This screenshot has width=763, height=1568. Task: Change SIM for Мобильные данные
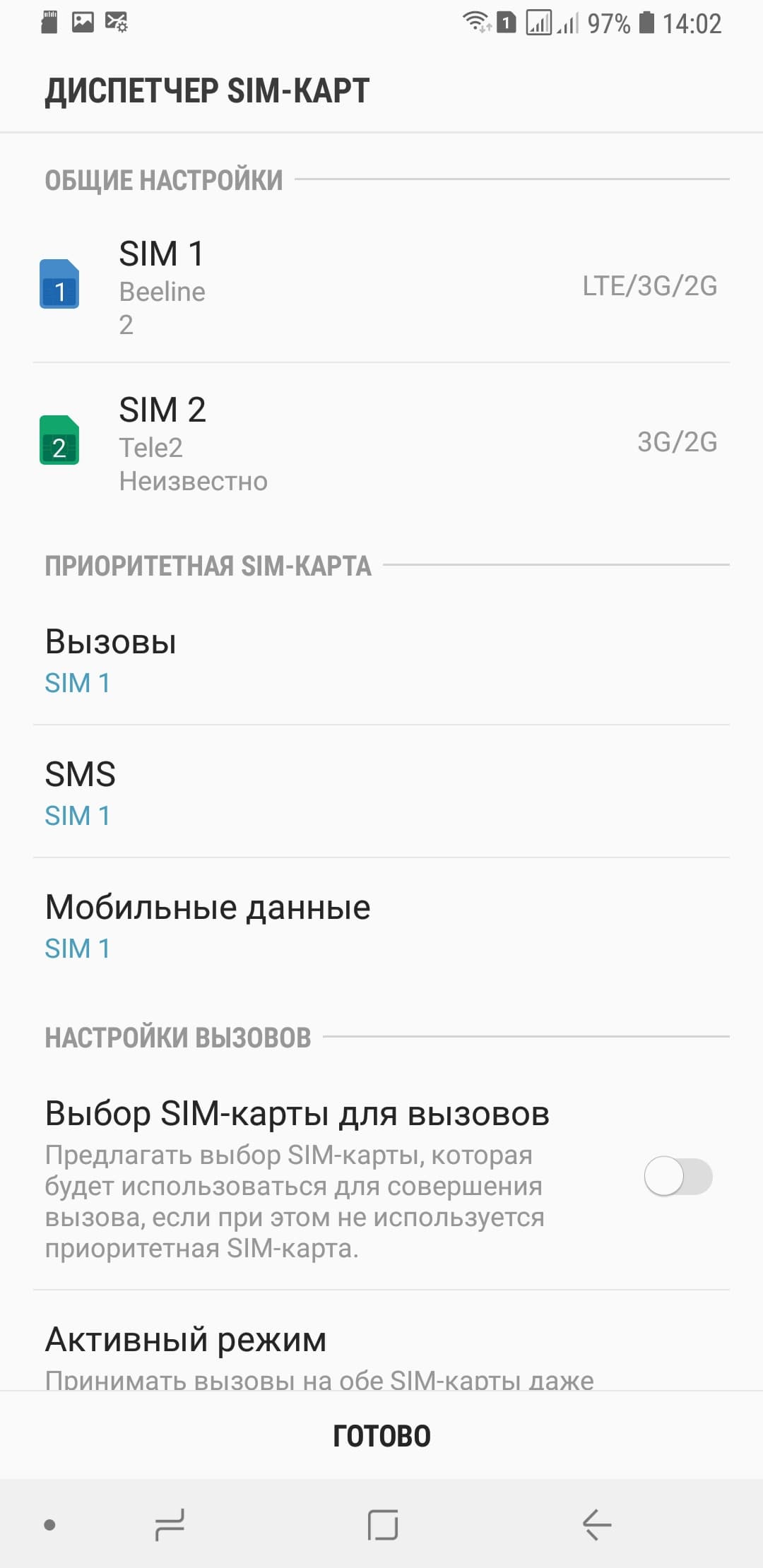pos(381,925)
